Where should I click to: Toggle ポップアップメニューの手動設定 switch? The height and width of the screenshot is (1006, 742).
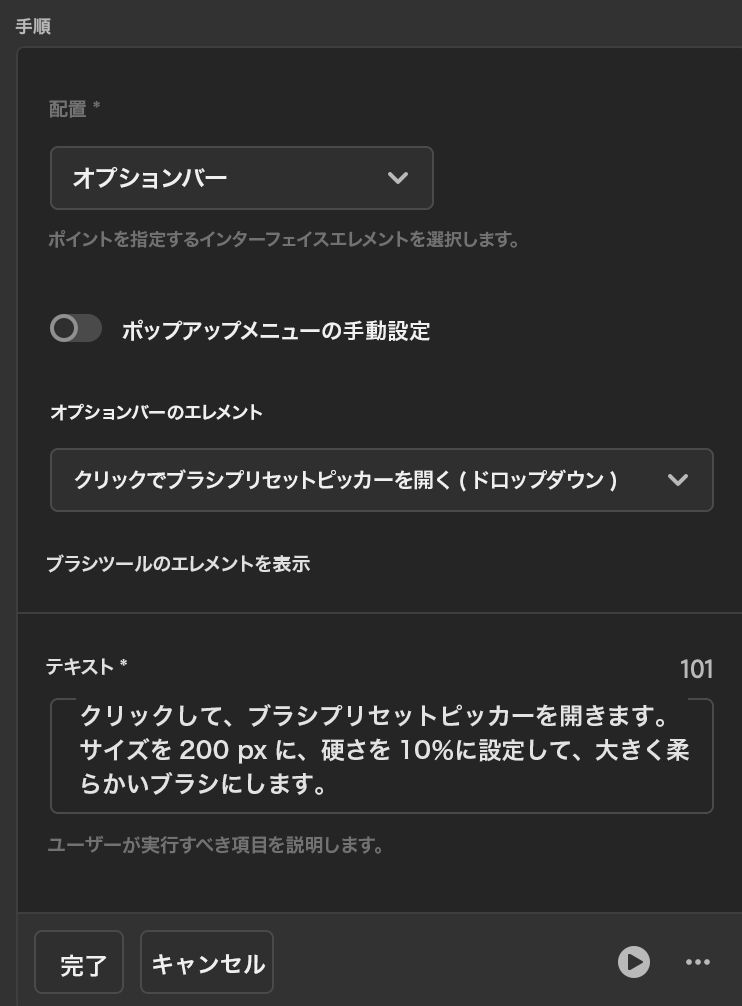(x=76, y=329)
